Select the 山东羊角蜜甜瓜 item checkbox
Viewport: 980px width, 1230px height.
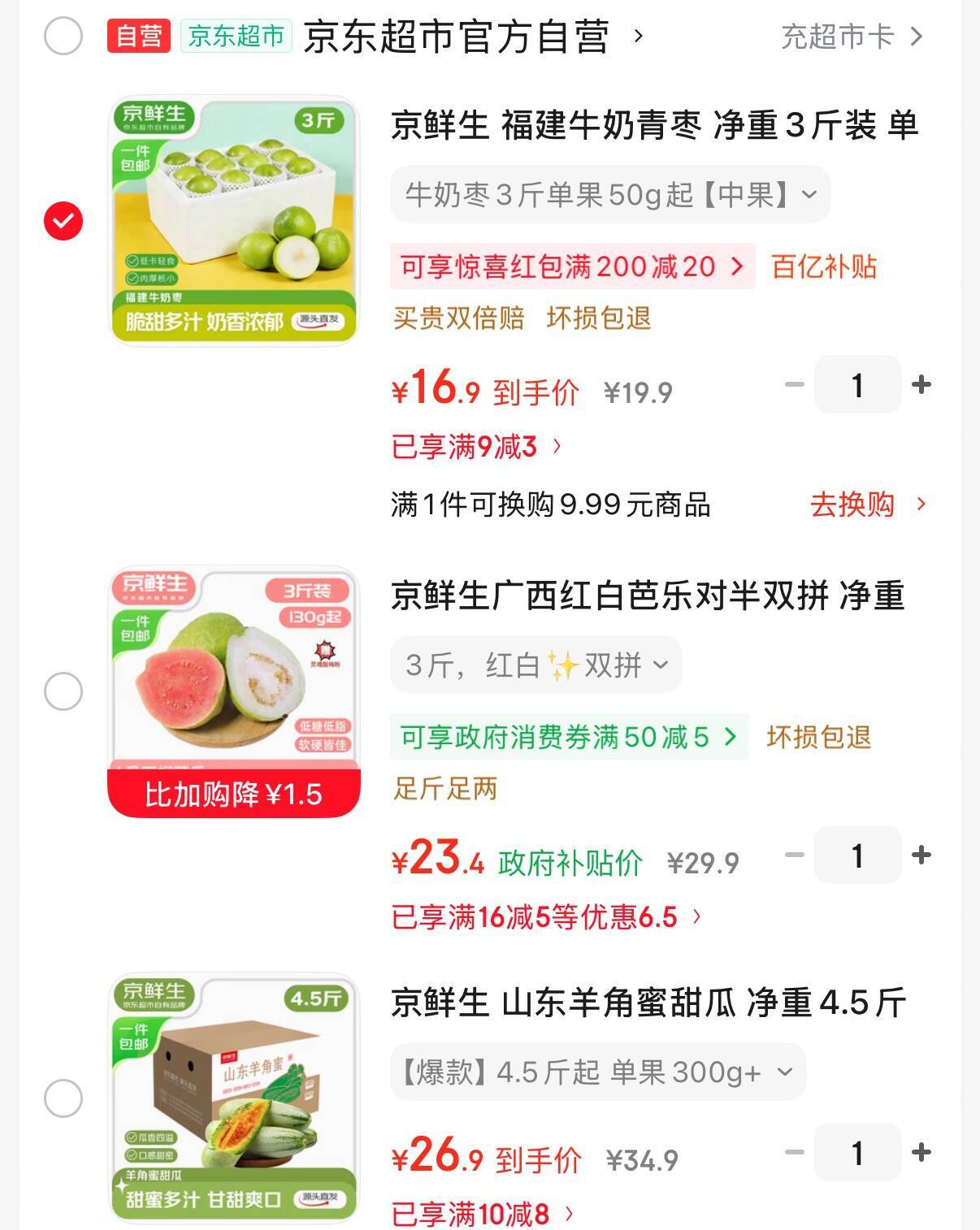click(63, 1098)
